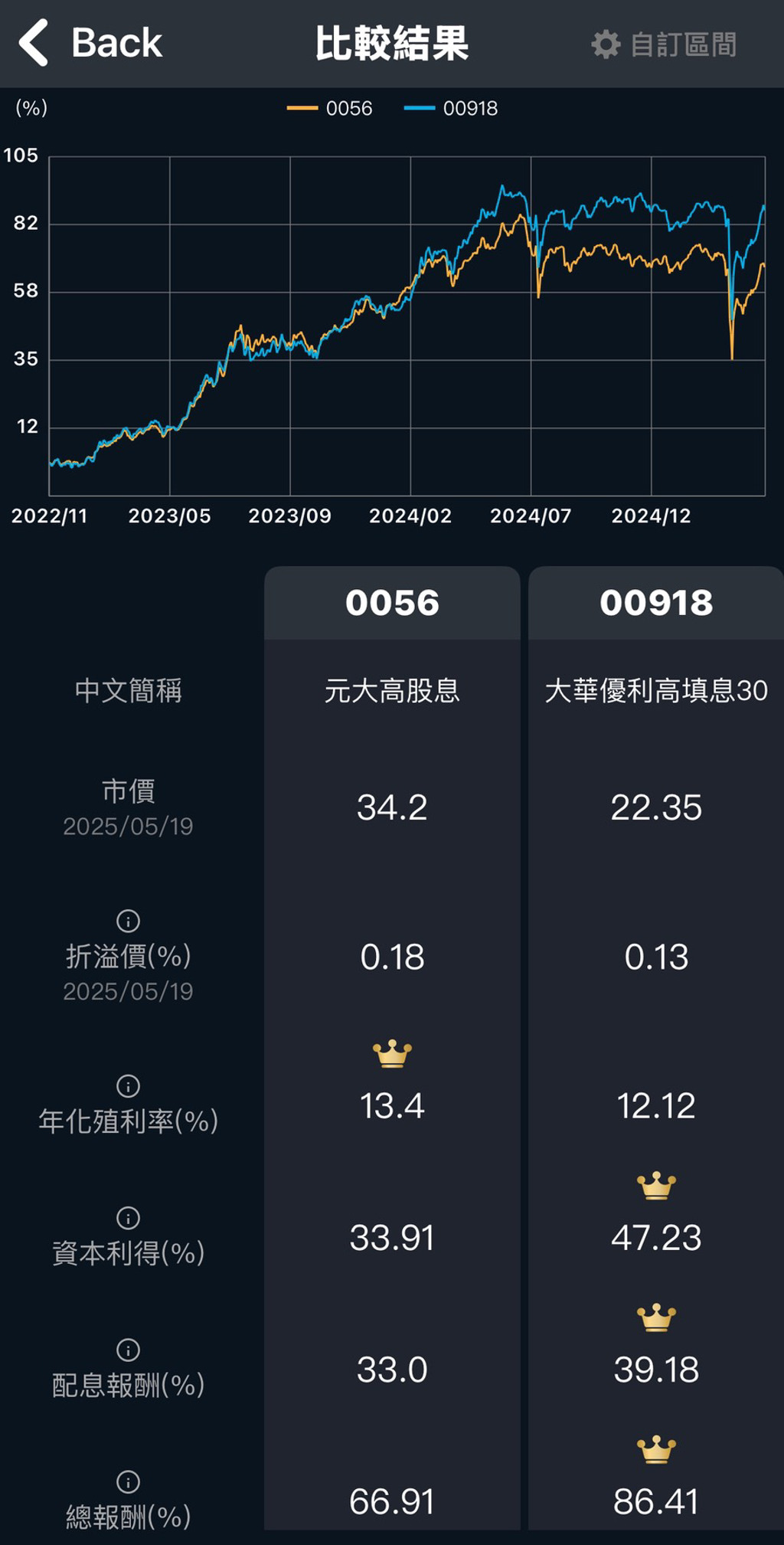Click the info icon beside 配息報酬(%)

(129, 1350)
